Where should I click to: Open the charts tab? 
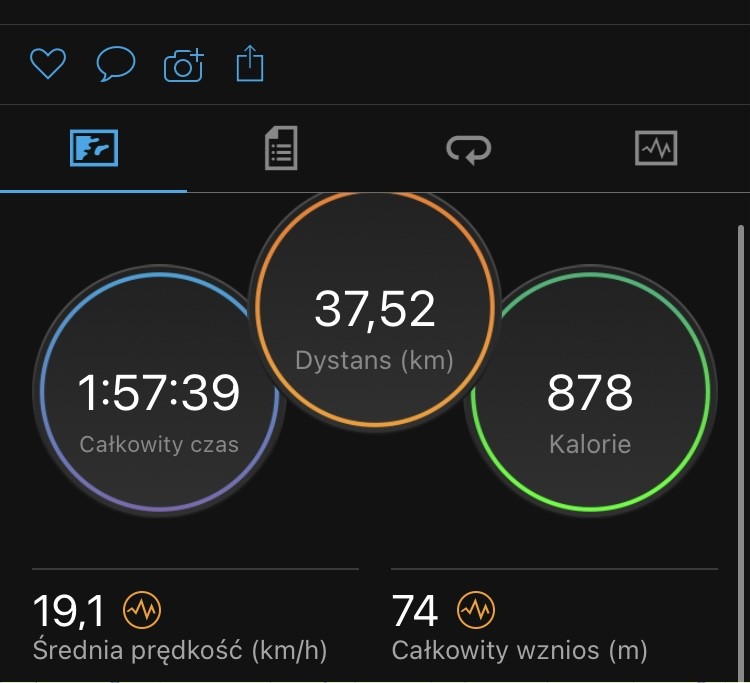coord(656,150)
